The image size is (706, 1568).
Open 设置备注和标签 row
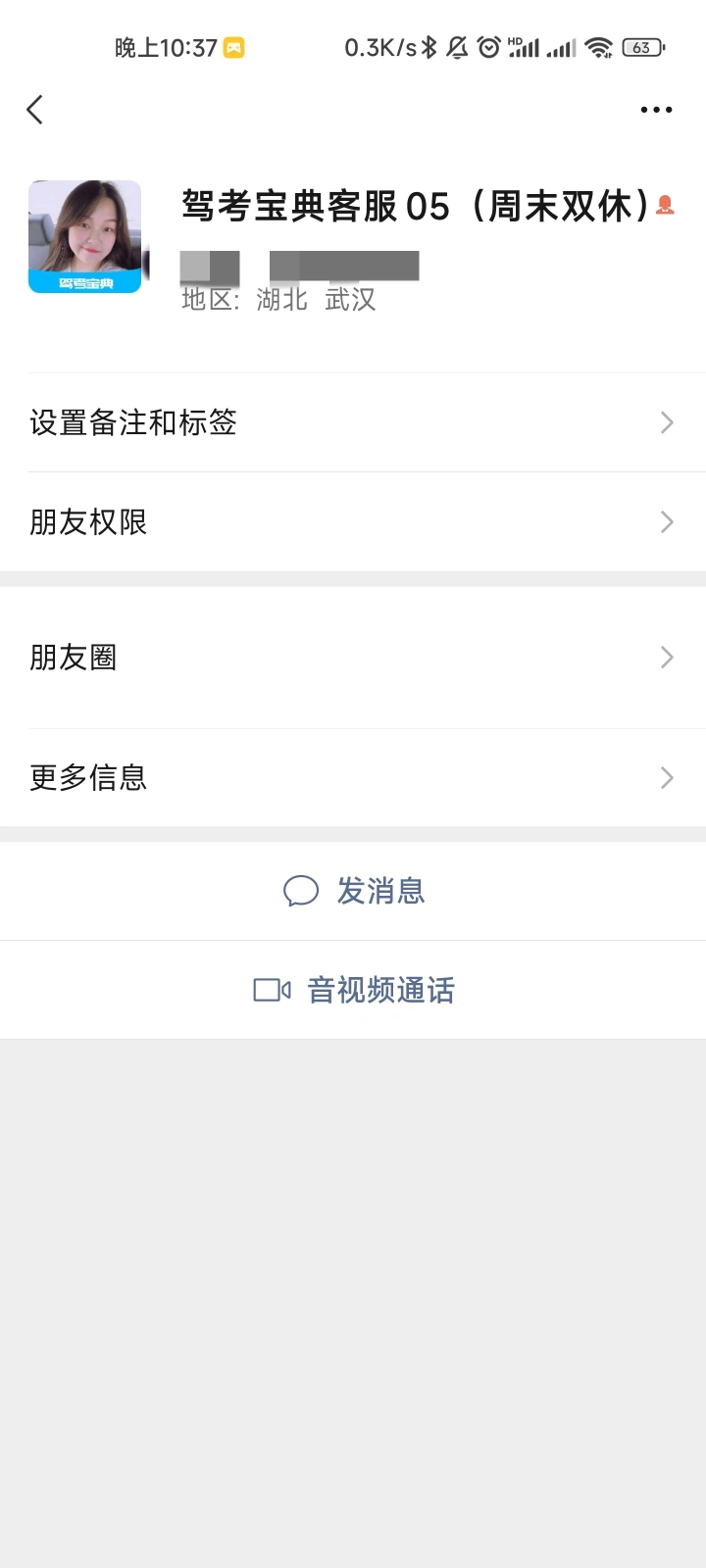coord(353,422)
